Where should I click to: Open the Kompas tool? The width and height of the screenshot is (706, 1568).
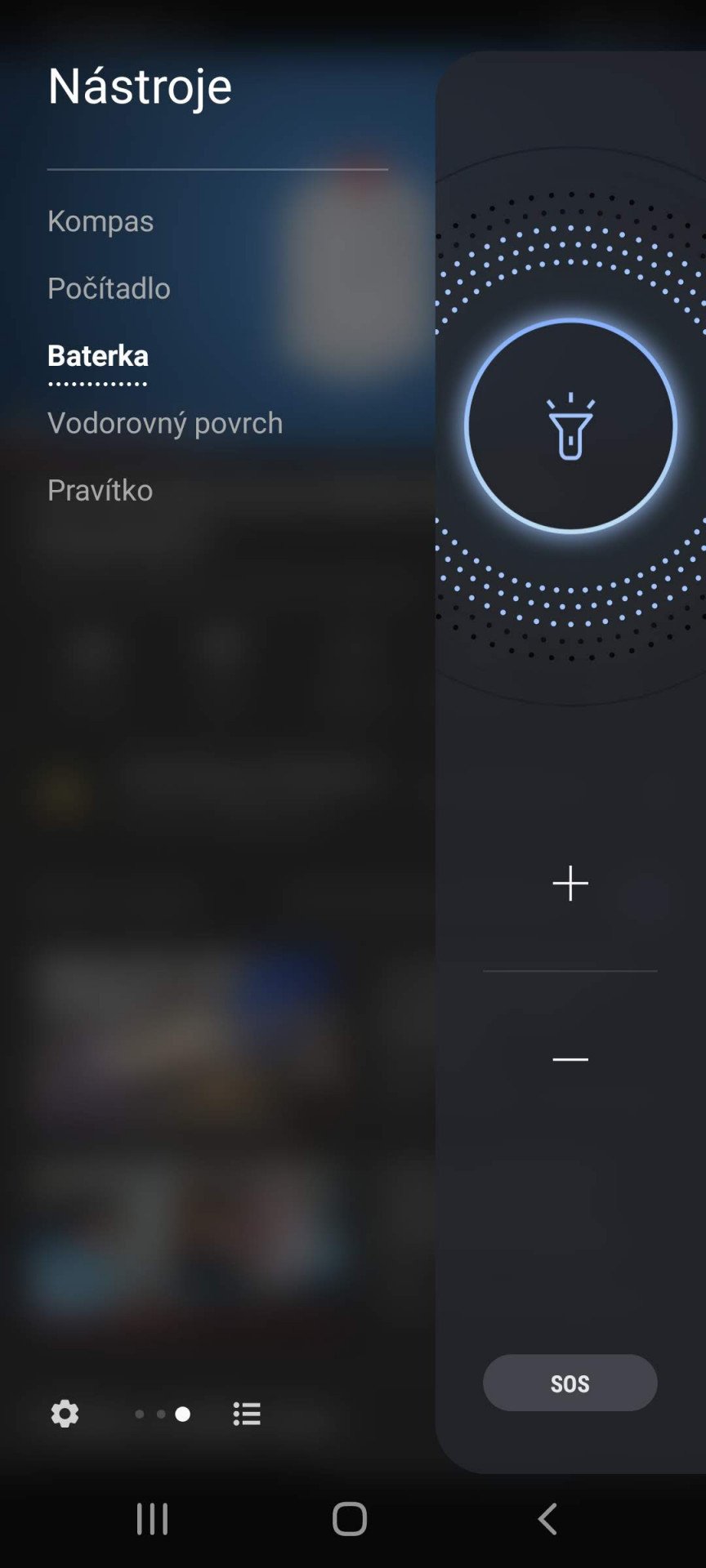[101, 220]
